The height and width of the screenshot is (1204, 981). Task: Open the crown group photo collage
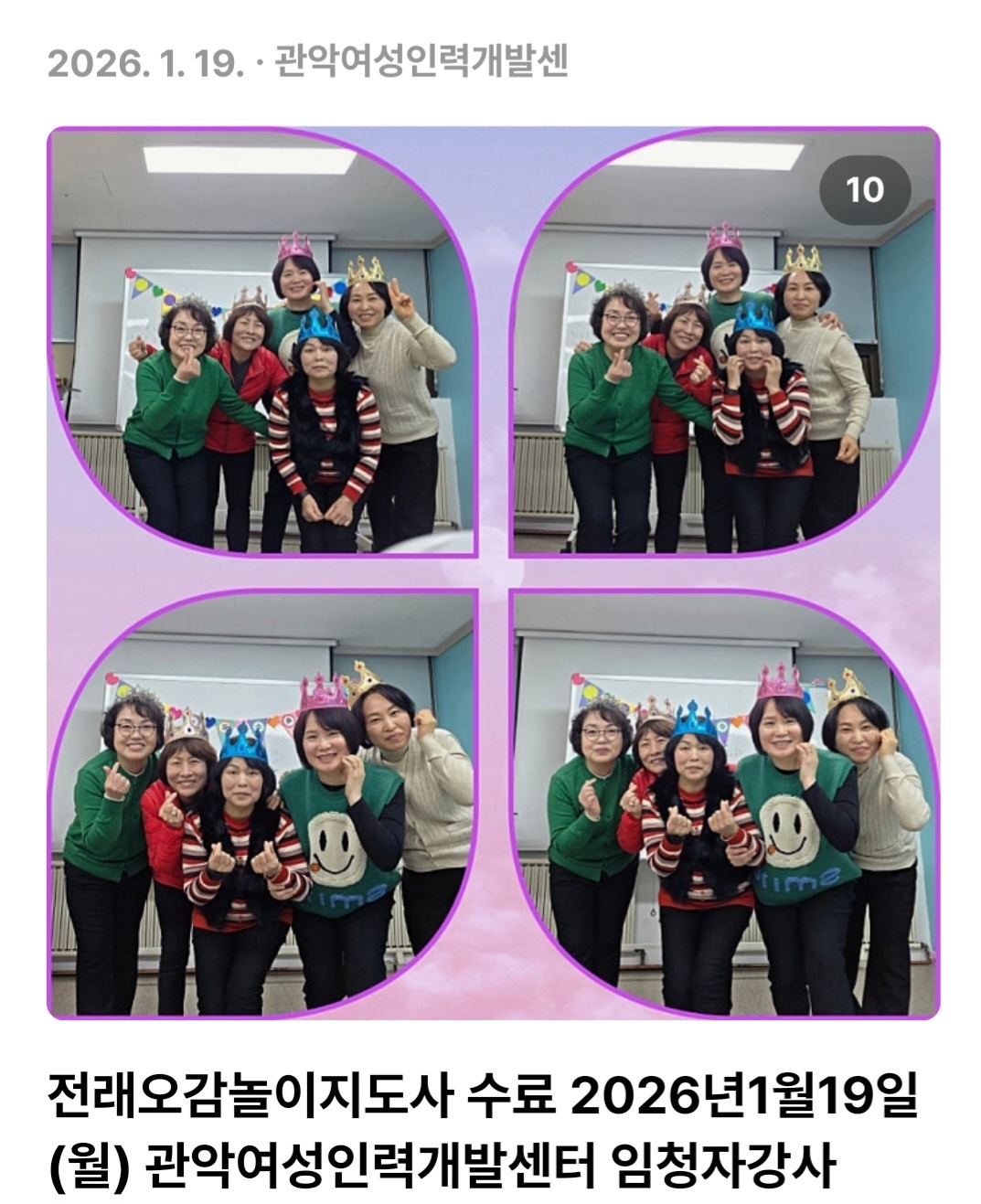point(493,572)
